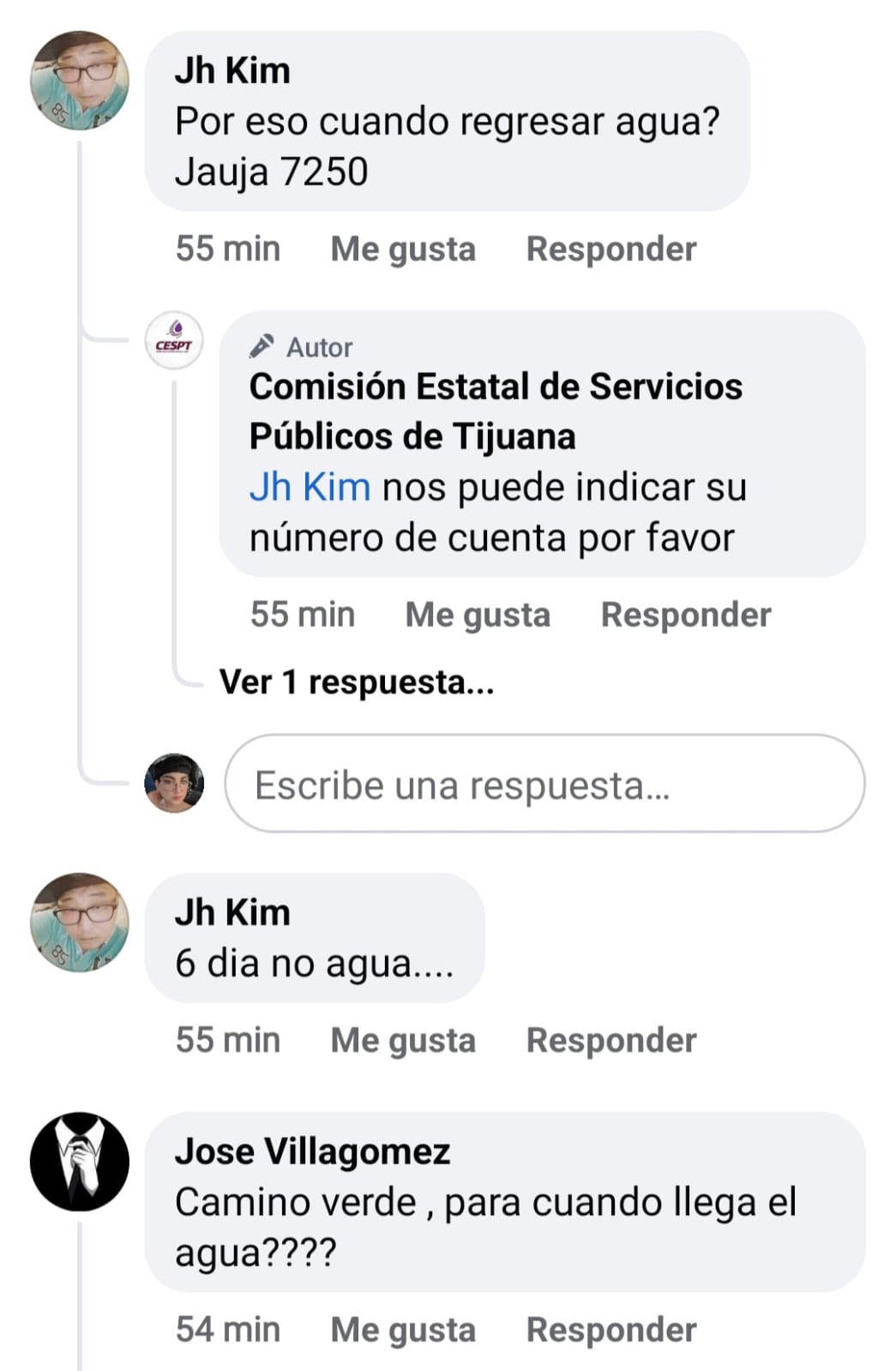Reply to Jh Kim's Jauja 7250 comment
This screenshot has height=1371, width=896.
point(610,250)
